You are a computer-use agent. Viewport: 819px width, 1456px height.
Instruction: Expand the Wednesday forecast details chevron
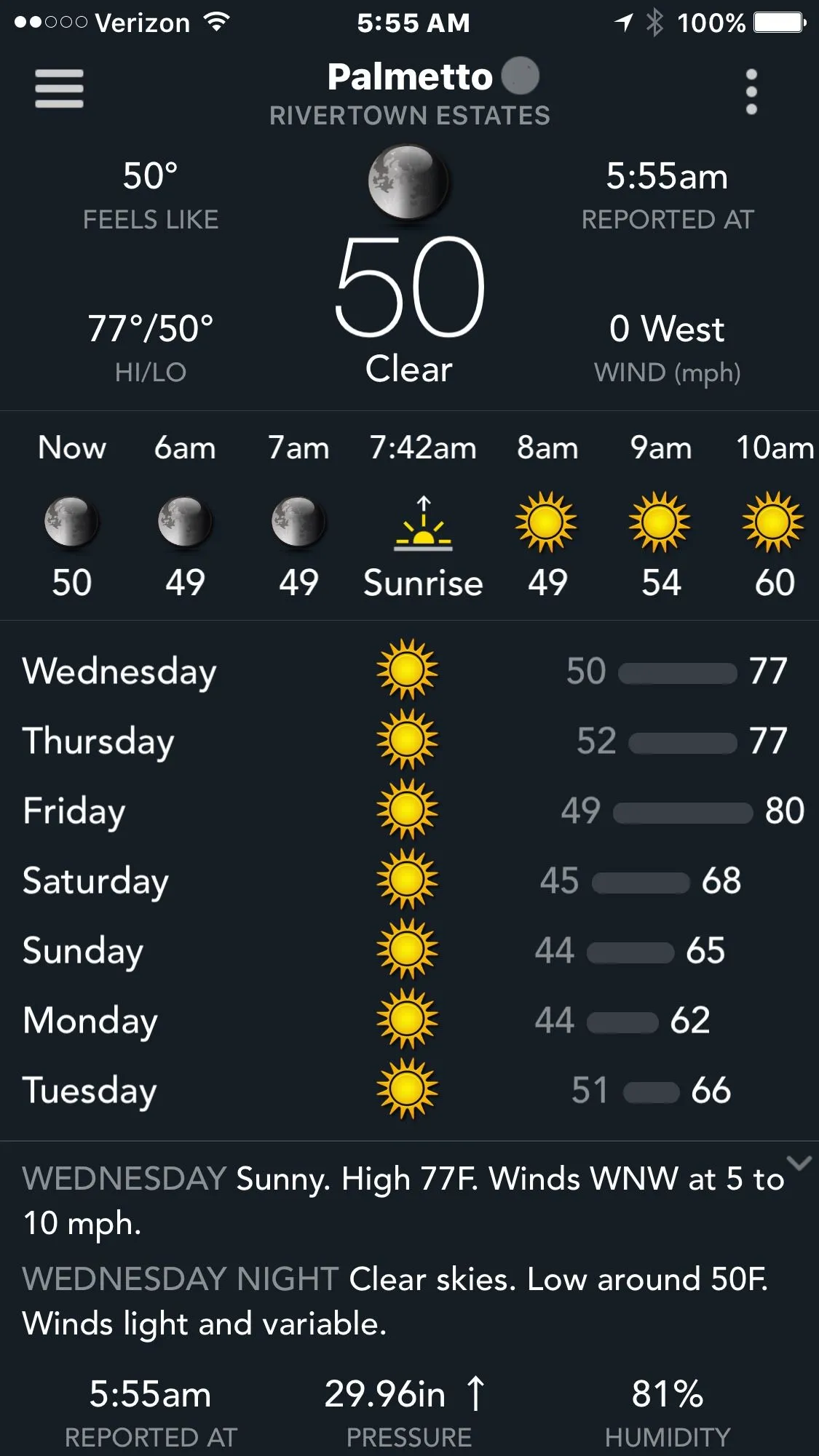coord(799,1163)
